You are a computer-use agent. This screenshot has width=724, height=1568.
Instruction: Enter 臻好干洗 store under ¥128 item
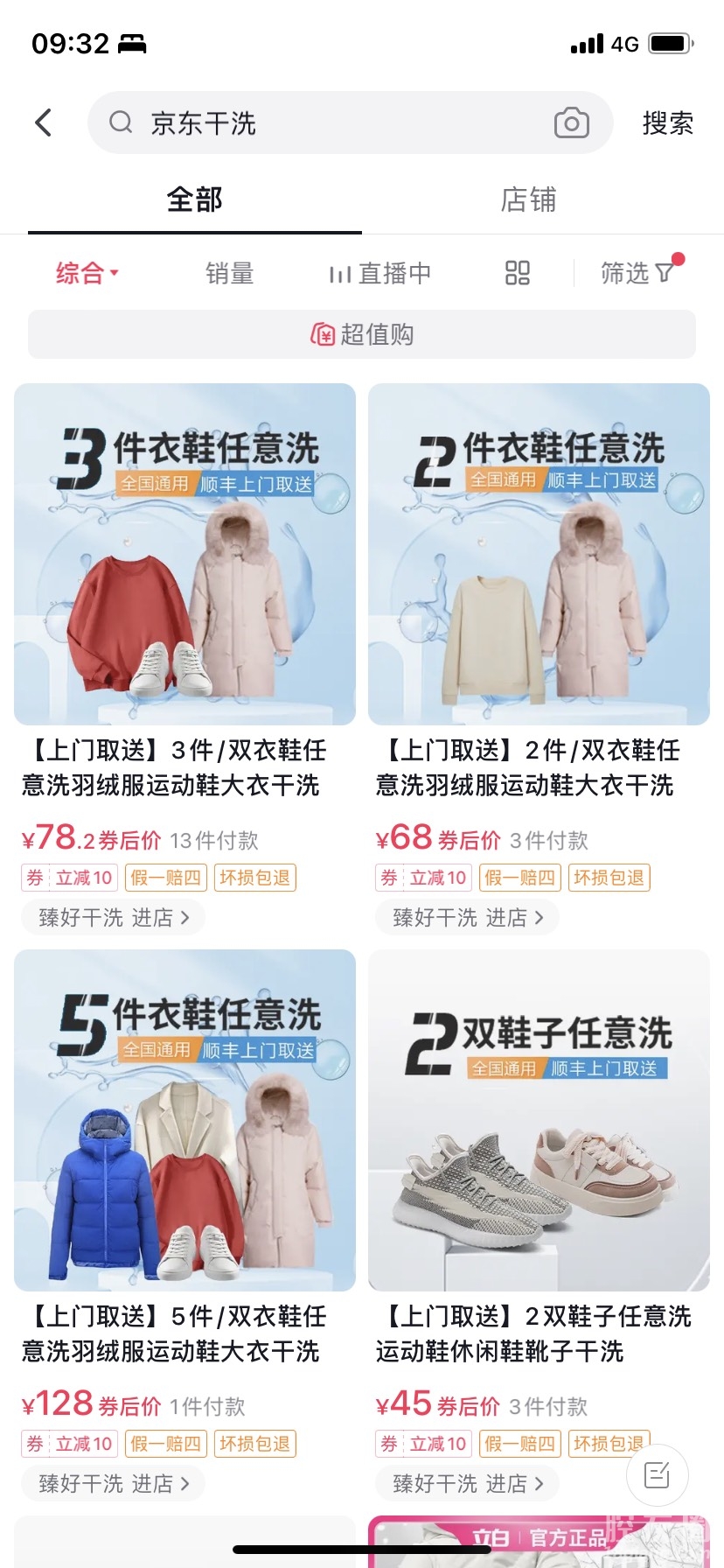[x=113, y=1483]
